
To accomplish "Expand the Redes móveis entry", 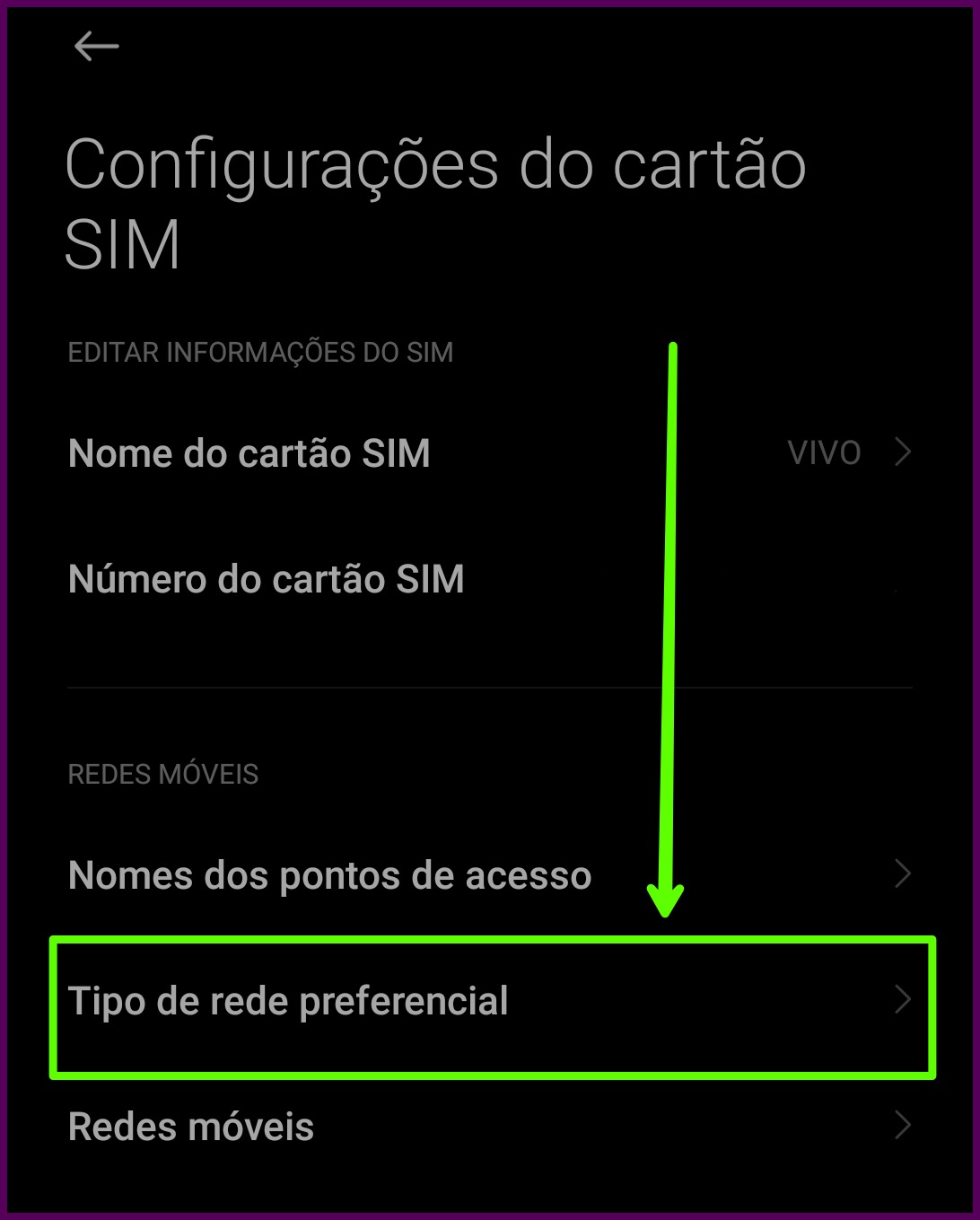I will point(191,1127).
